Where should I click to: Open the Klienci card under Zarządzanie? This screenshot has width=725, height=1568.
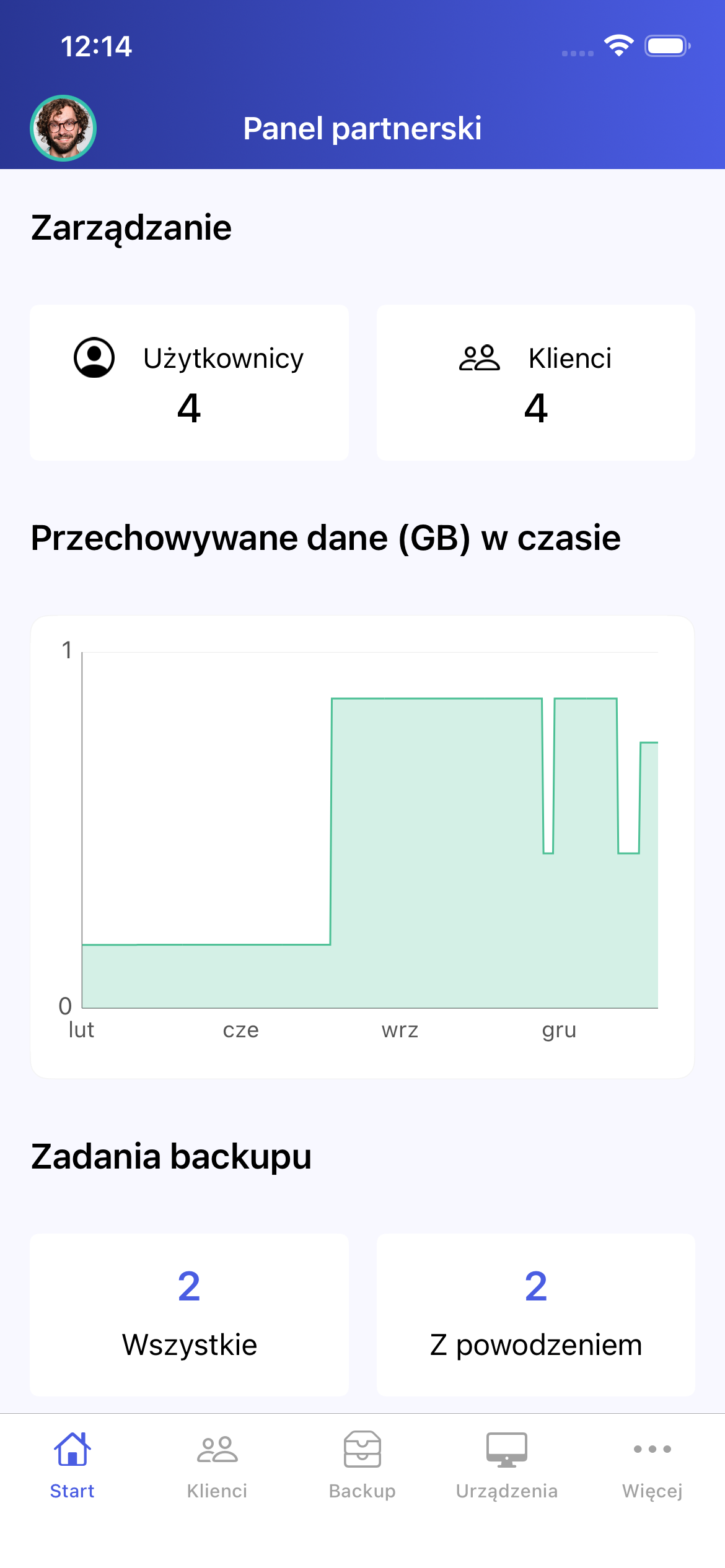tap(535, 382)
